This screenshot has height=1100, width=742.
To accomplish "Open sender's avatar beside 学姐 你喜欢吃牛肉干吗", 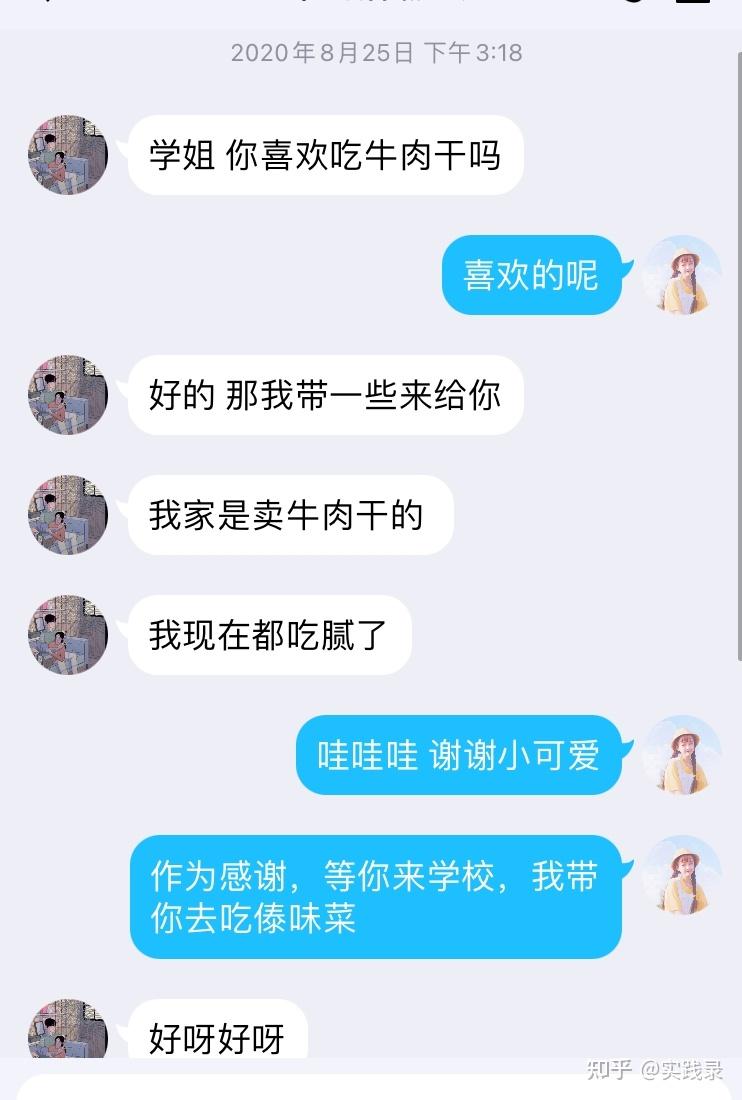I will (68, 155).
